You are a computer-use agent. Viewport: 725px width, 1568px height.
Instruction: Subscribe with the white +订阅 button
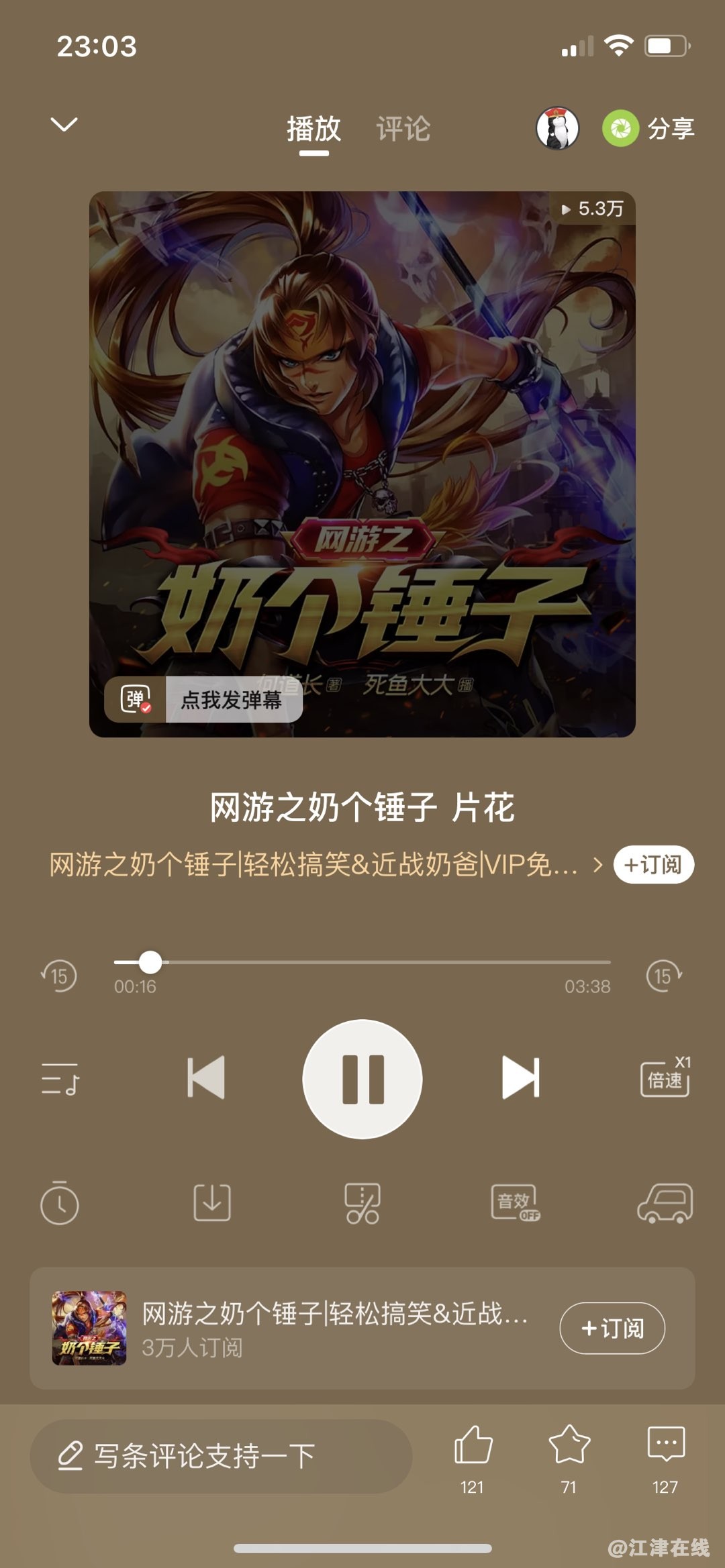pos(653,865)
